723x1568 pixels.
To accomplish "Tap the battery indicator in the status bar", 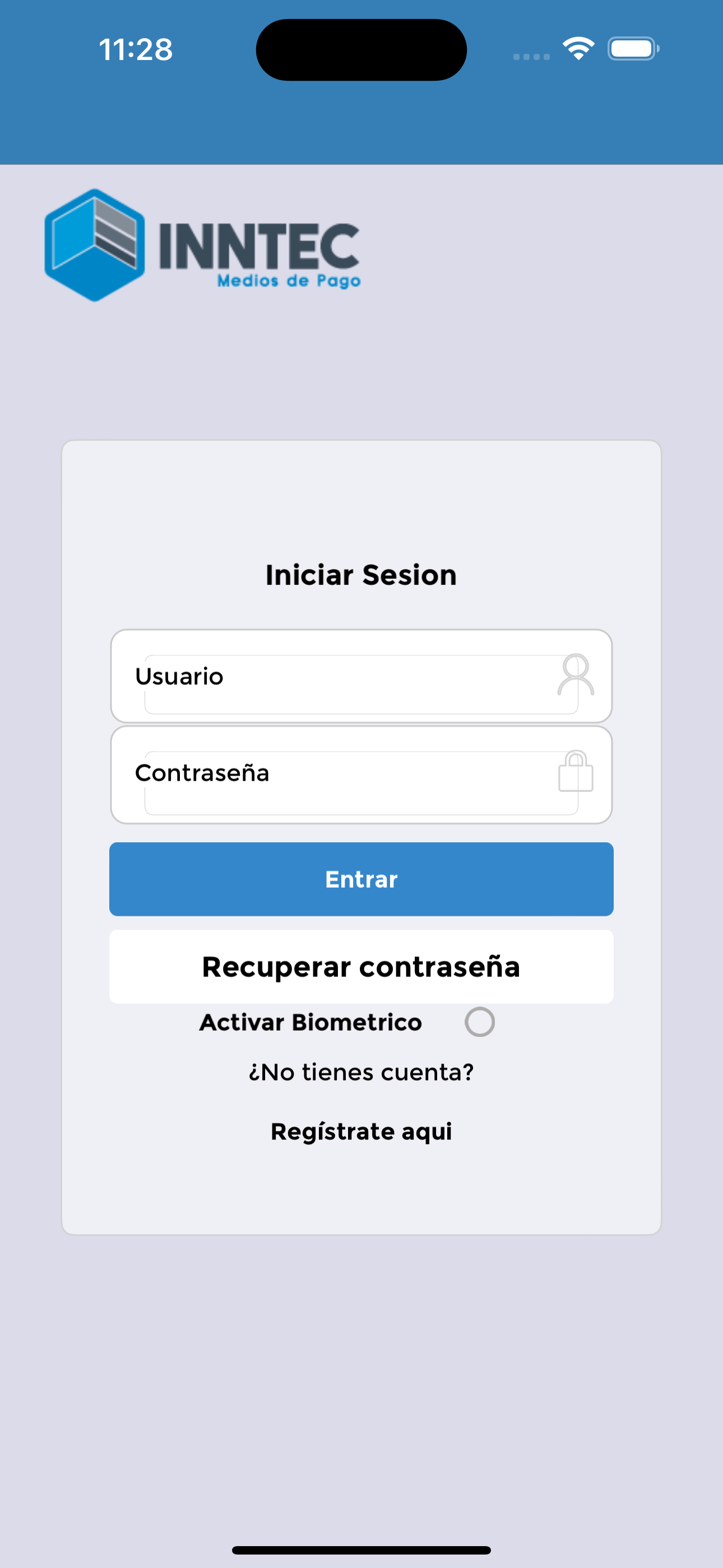I will pyautogui.click(x=631, y=50).
